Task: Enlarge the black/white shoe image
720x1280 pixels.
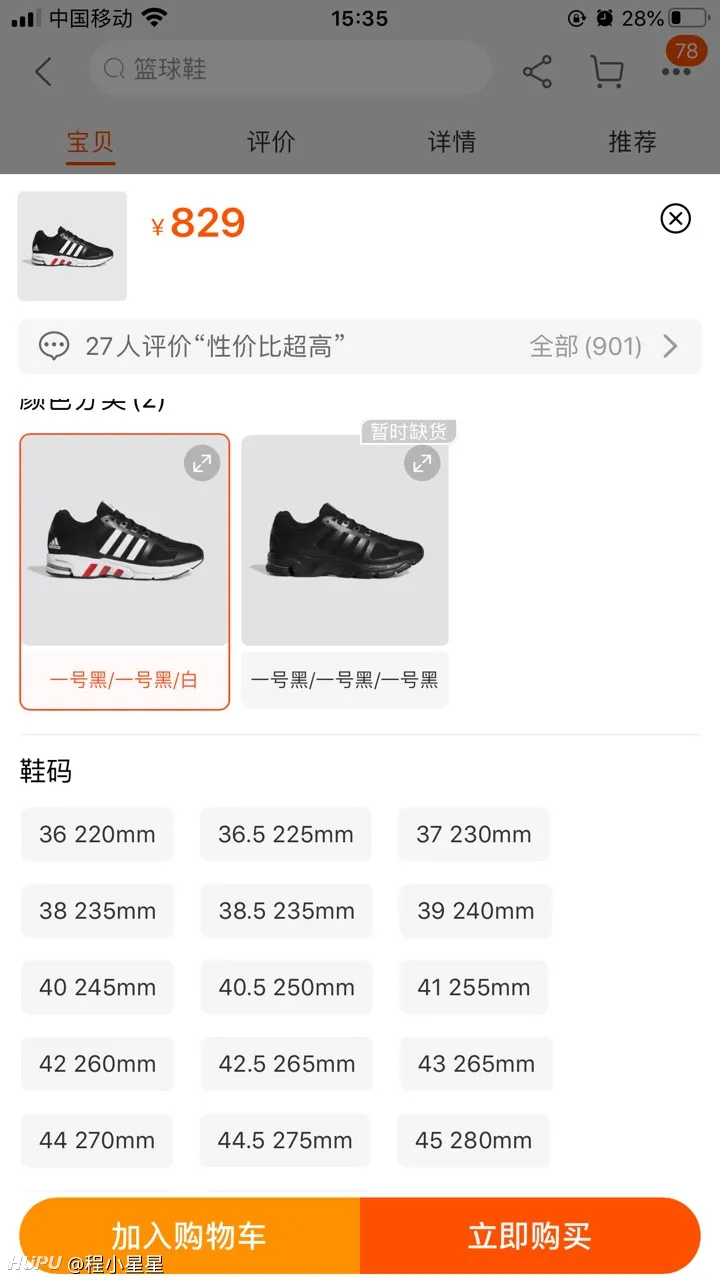Action: click(202, 463)
